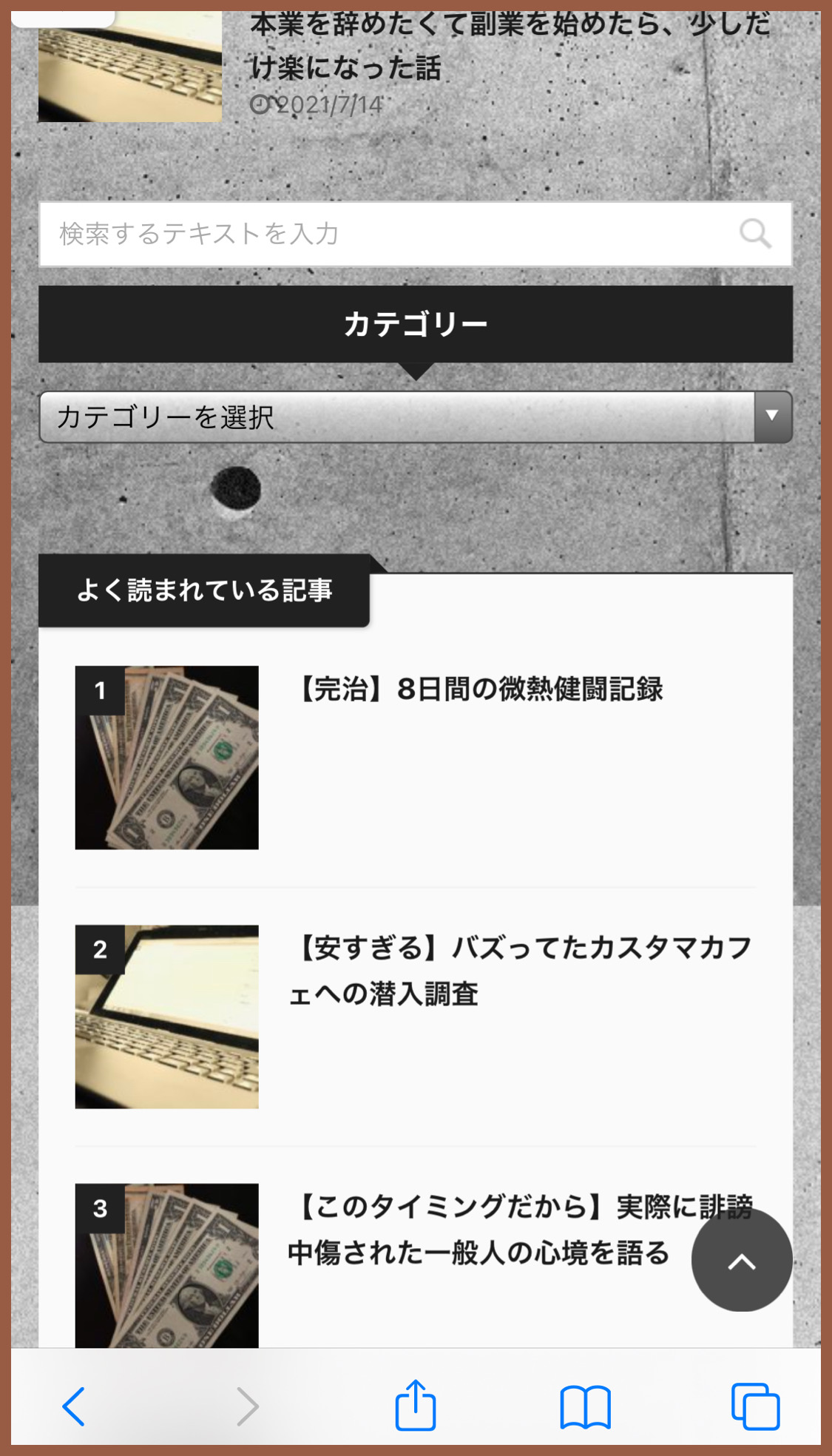Open the thumbnail of ranked article 1

pos(167,758)
